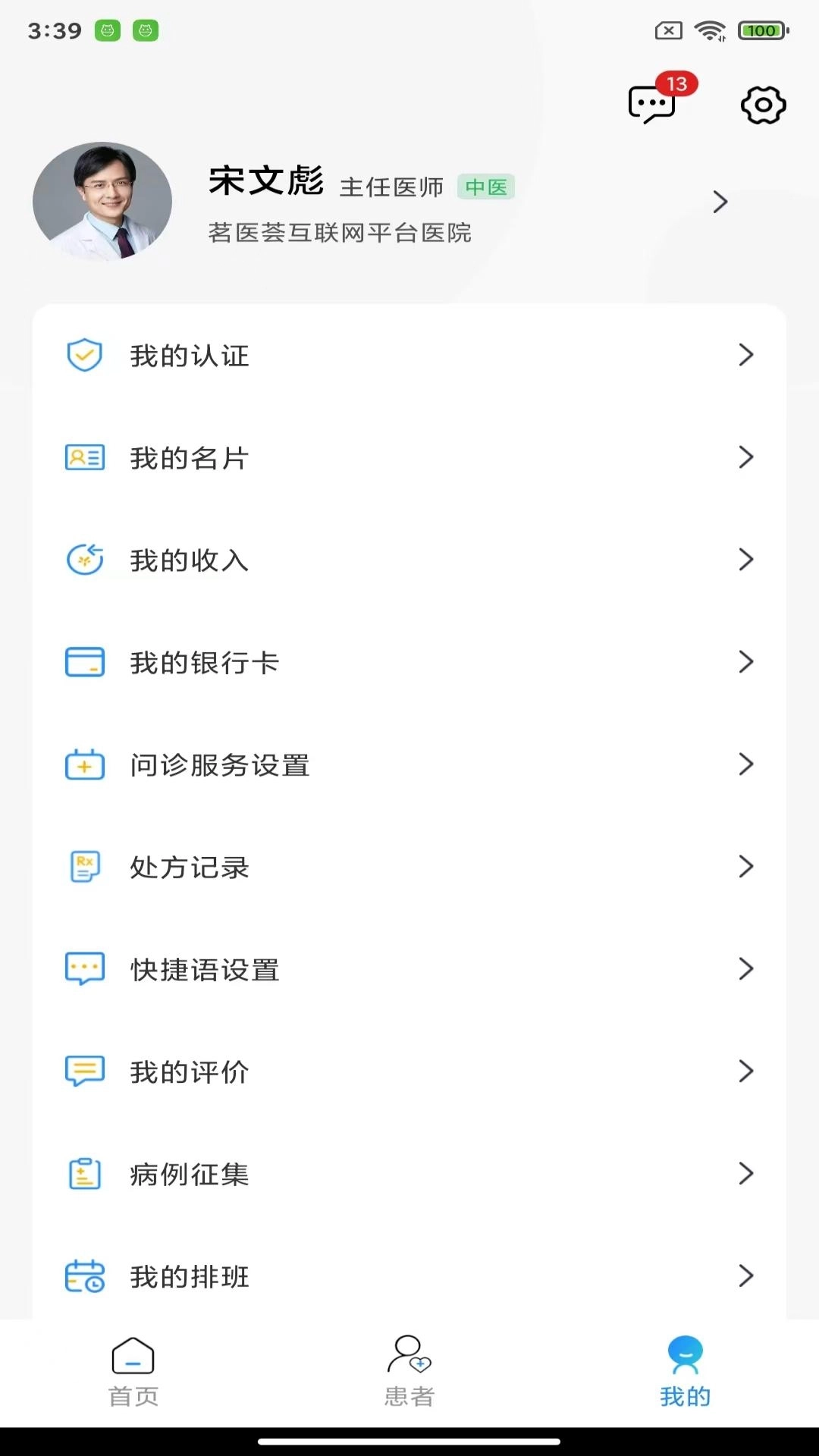Click the battery indicator in status bar
Screen dimensions: 819x1456
click(761, 31)
